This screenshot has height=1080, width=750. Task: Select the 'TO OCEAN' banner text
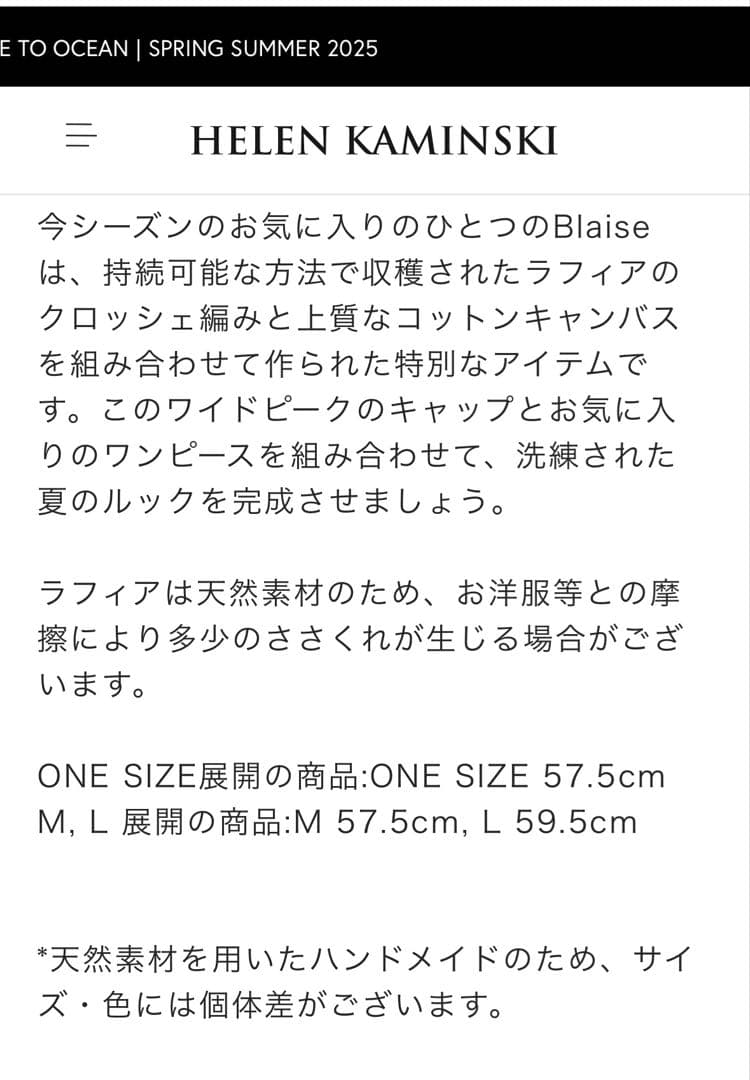(x=60, y=45)
